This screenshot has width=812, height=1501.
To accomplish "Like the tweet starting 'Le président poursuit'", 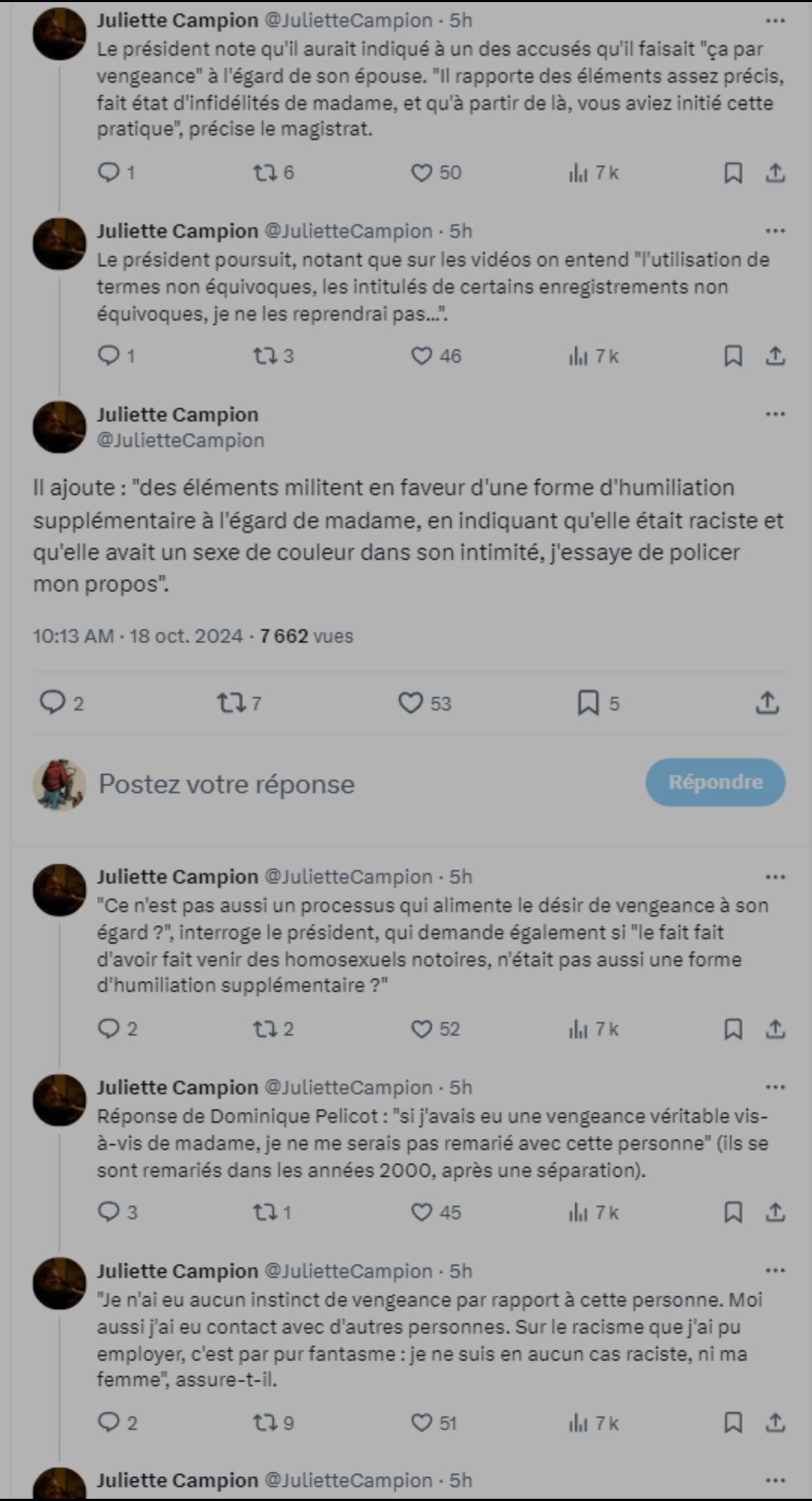I will click(x=422, y=356).
